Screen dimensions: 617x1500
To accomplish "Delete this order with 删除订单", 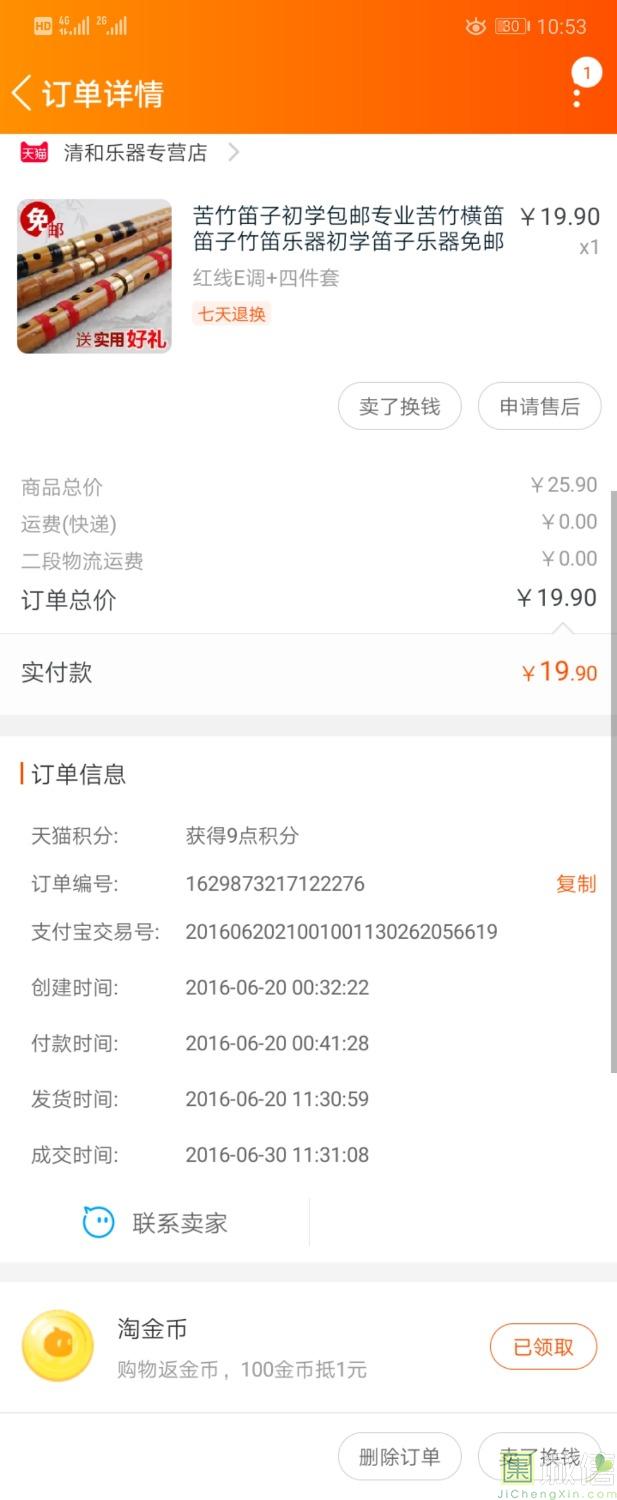I will click(x=399, y=1457).
